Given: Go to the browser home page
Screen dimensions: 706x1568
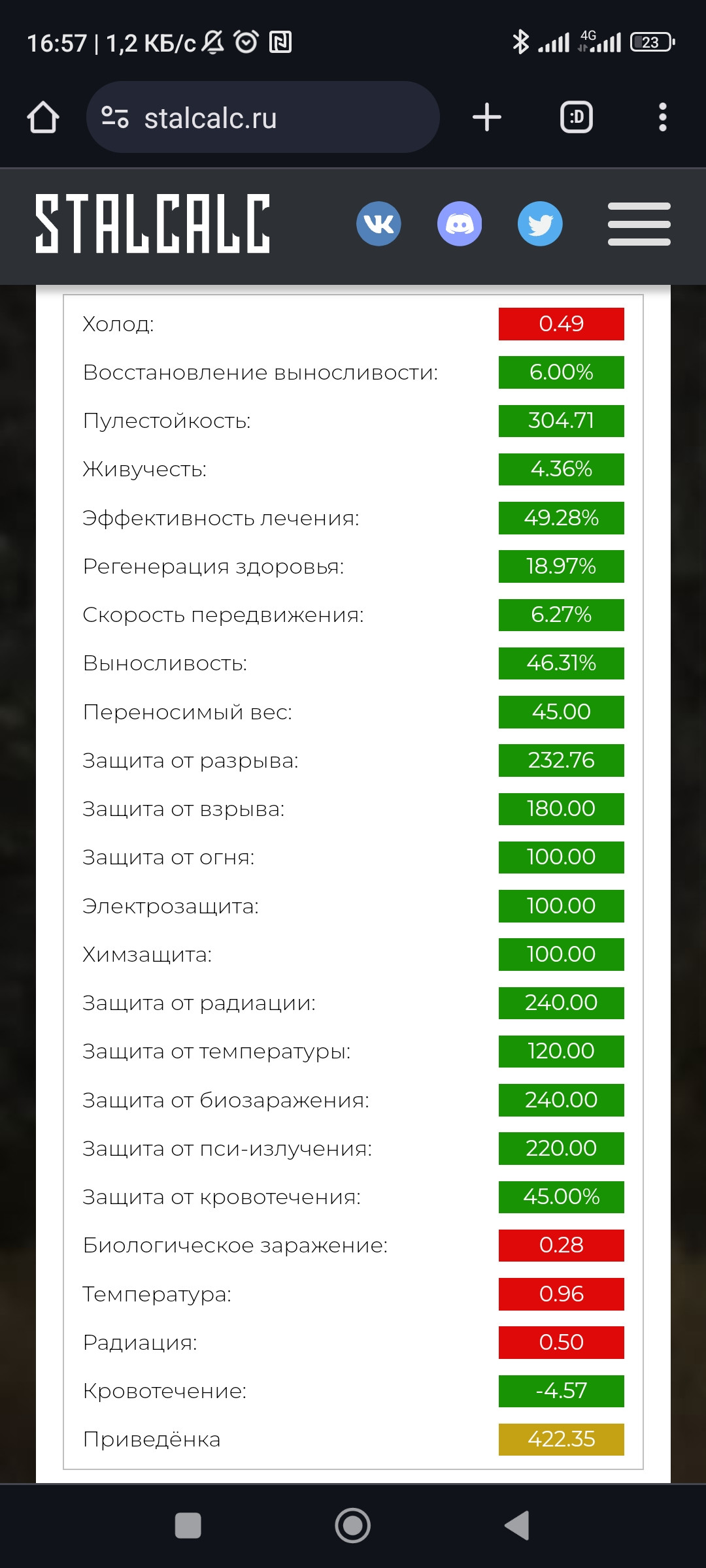Looking at the screenshot, I should [x=43, y=118].
